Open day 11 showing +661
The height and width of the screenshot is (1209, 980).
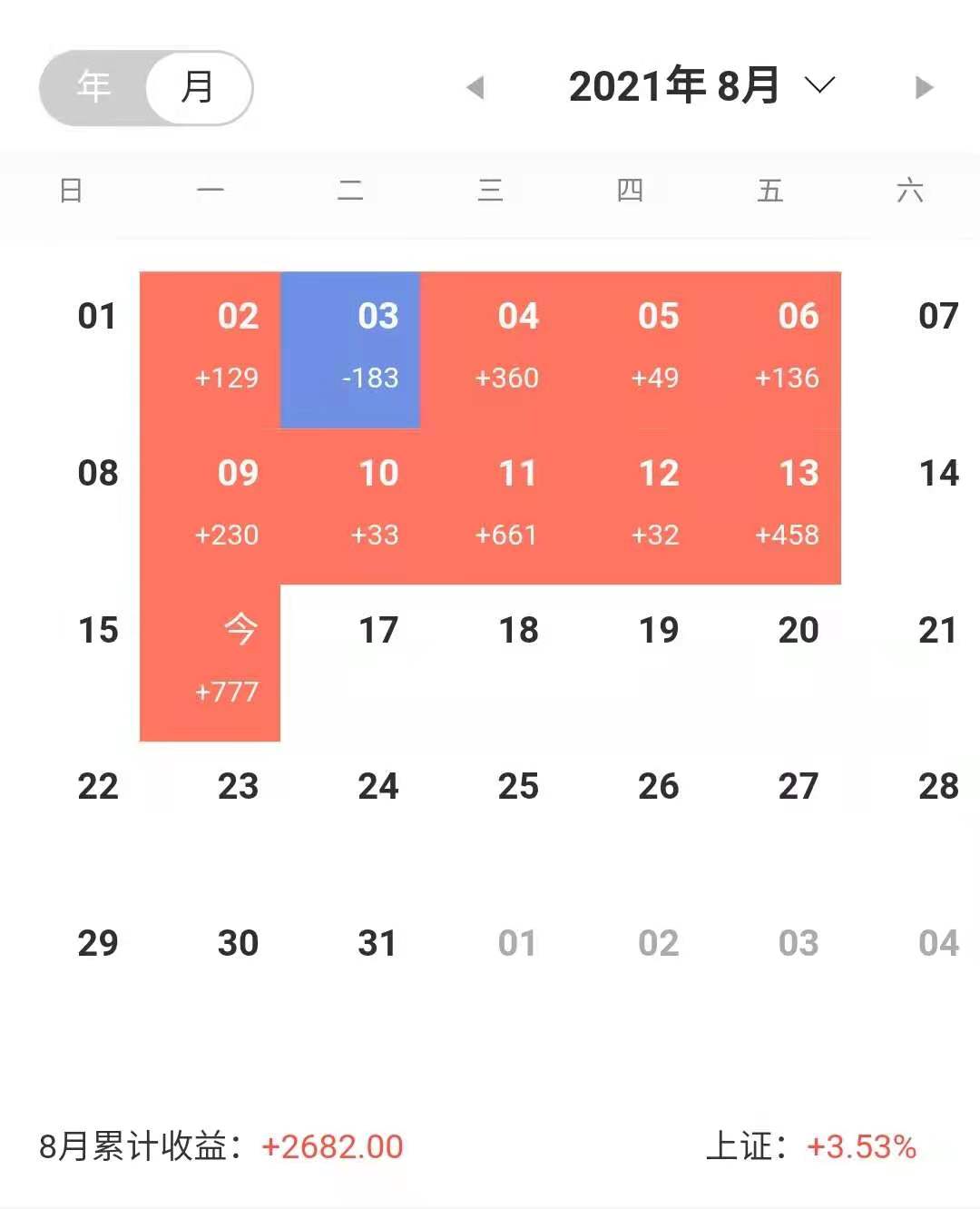[490, 506]
